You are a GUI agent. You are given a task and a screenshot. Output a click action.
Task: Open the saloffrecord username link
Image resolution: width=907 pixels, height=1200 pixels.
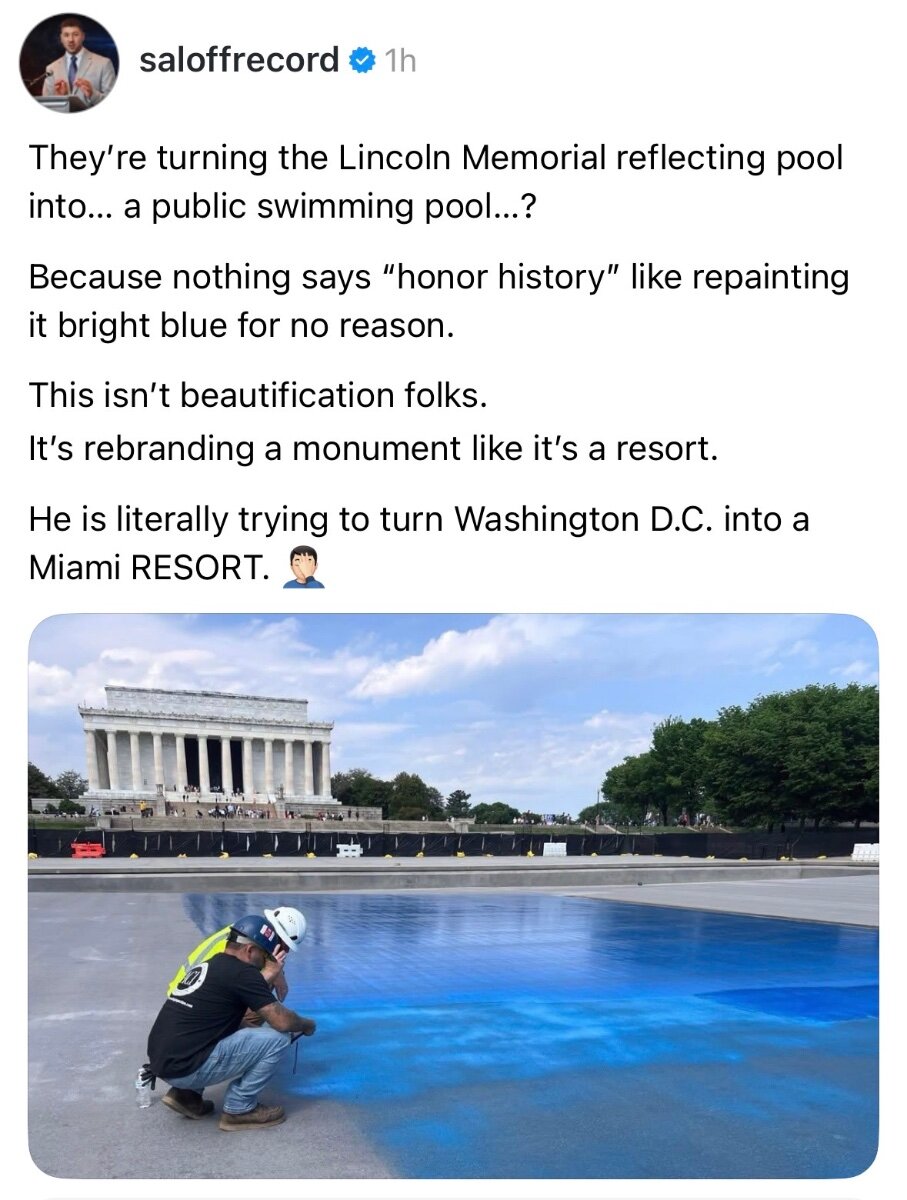click(239, 61)
